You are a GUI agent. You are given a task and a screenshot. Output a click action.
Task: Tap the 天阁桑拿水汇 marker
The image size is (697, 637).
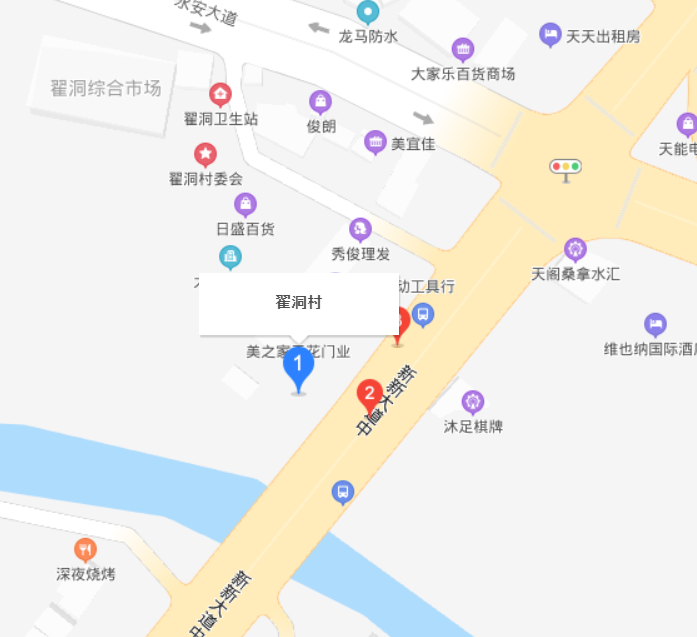click(x=575, y=248)
